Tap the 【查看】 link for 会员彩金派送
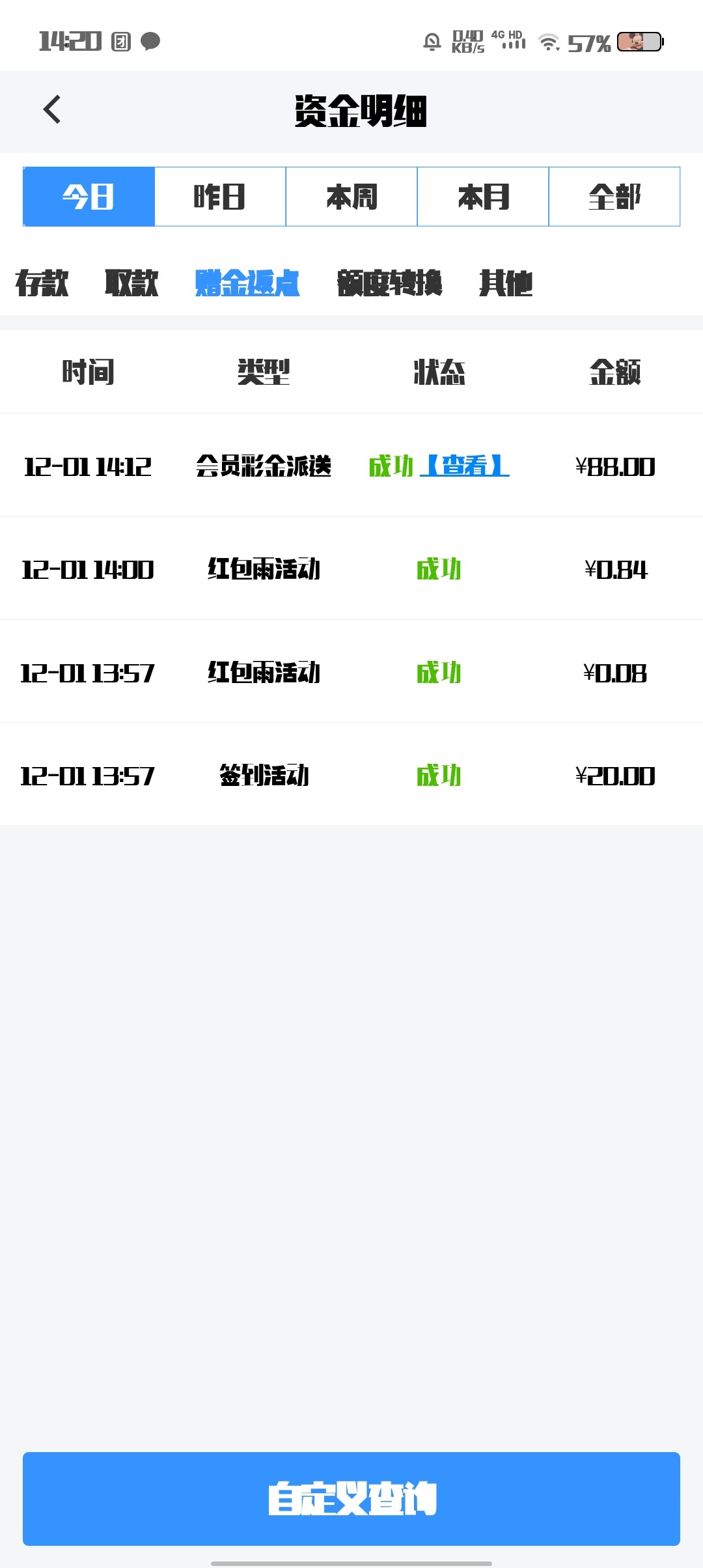 (x=465, y=466)
